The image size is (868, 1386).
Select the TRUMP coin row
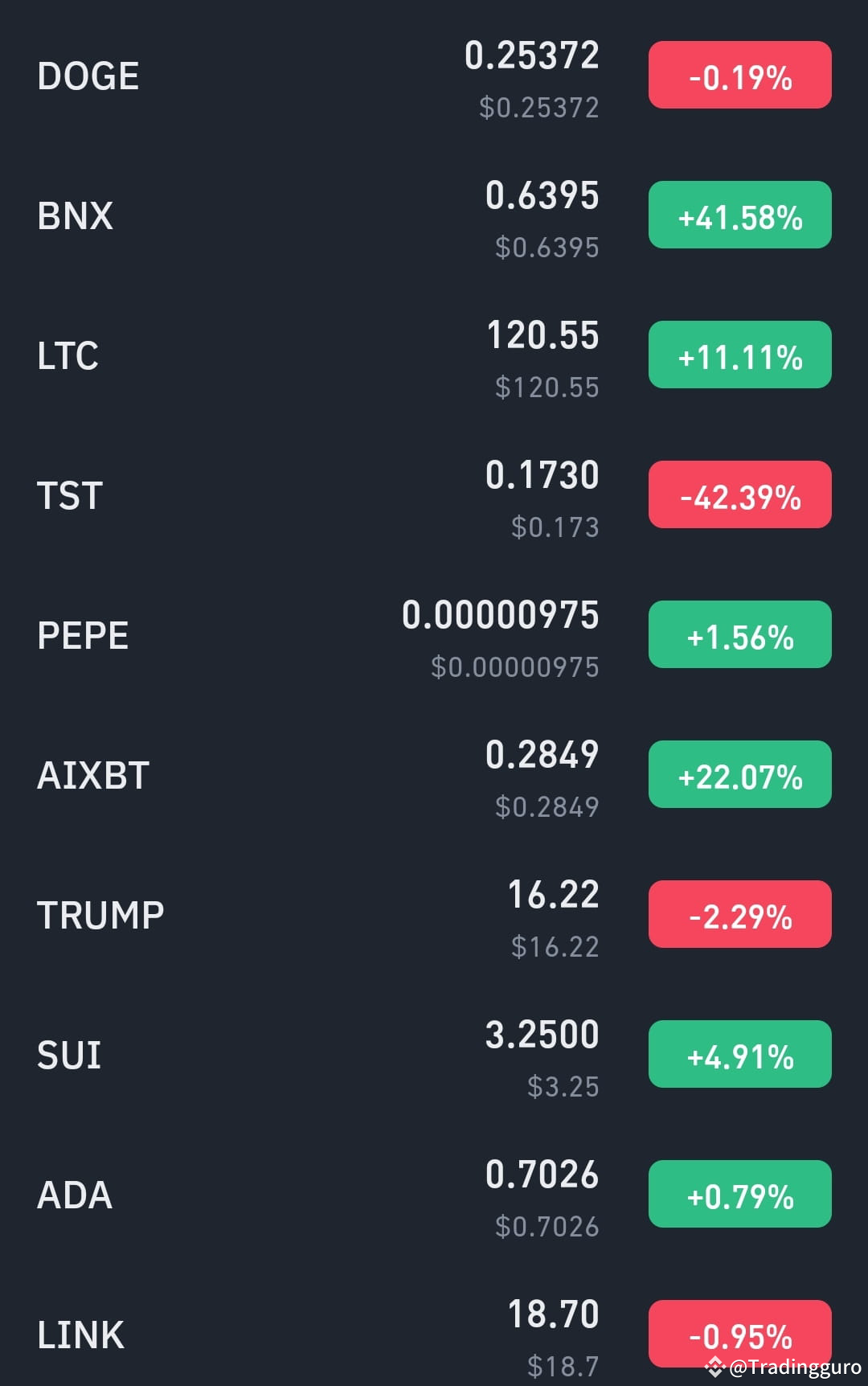100,914
